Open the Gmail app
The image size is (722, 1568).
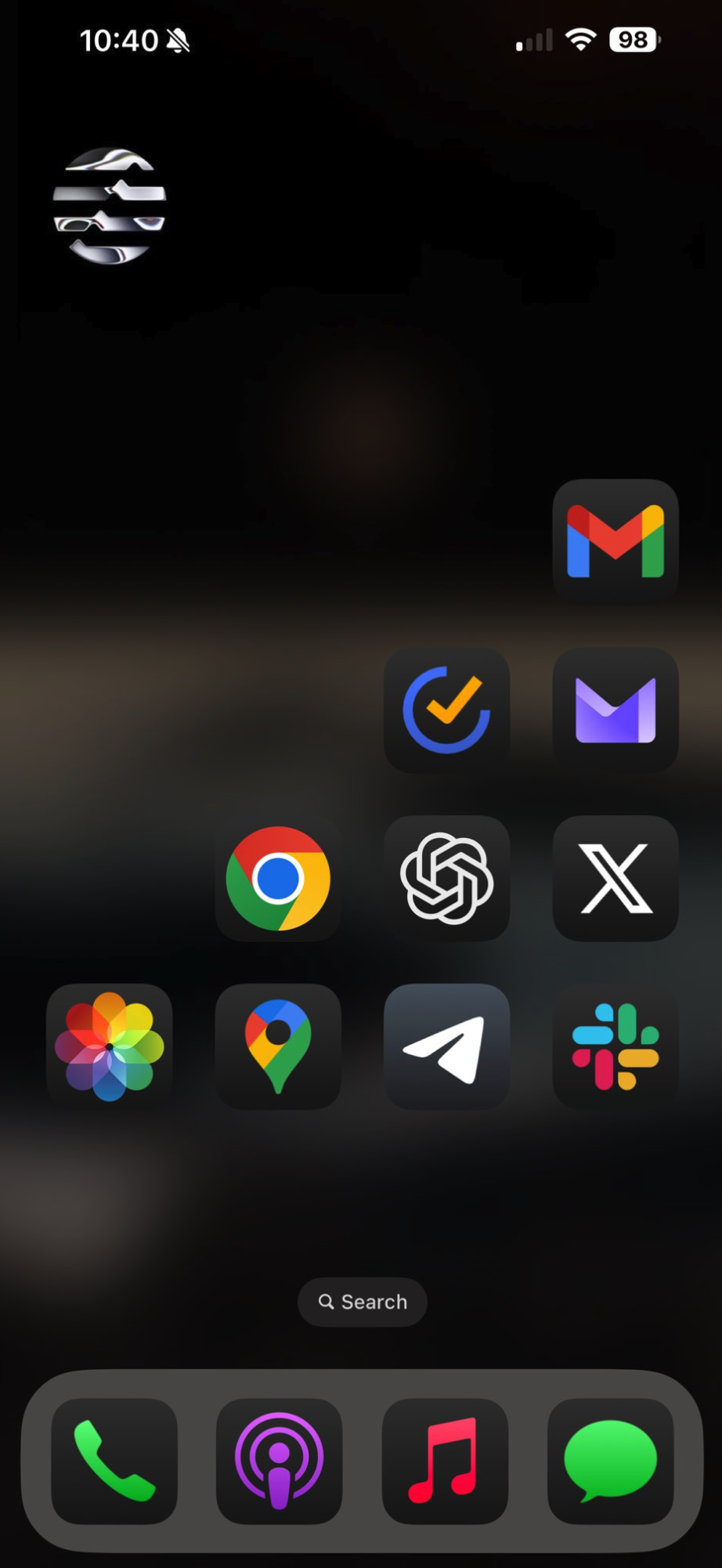point(615,541)
